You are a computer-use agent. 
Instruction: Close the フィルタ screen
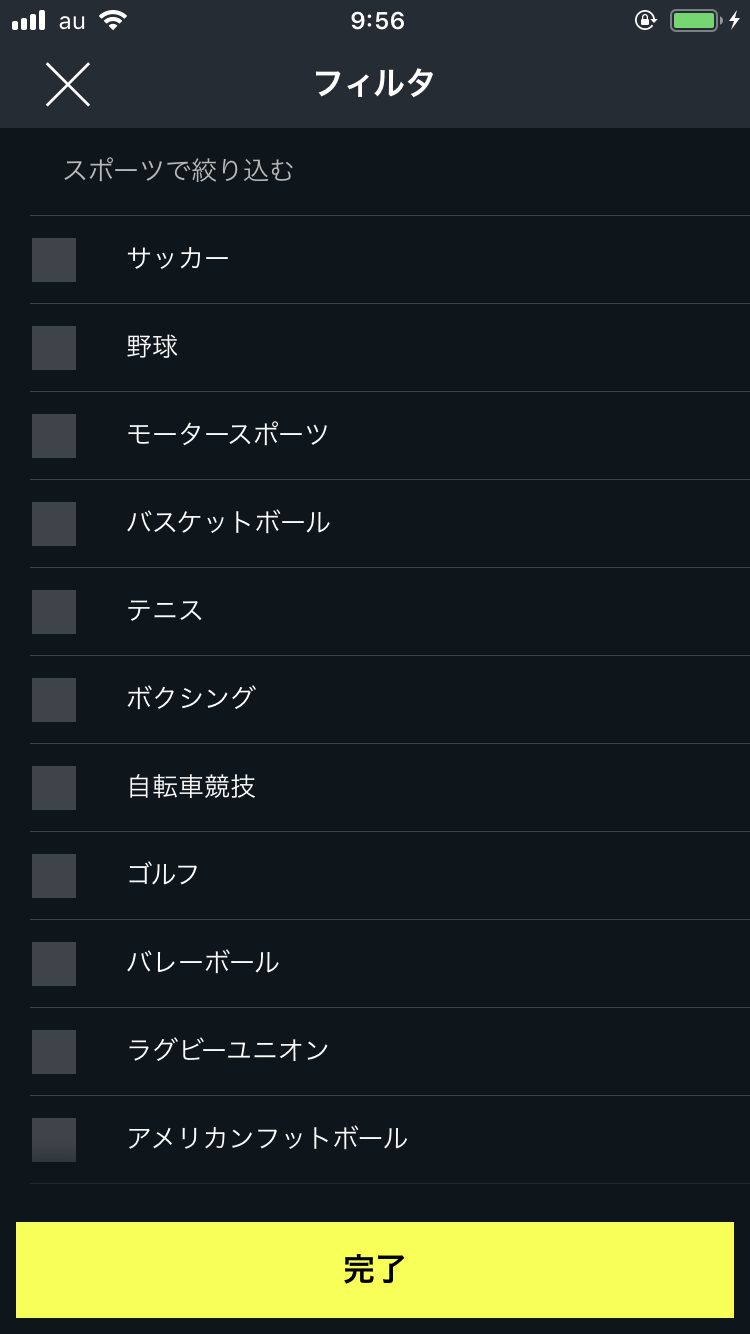tap(68, 84)
